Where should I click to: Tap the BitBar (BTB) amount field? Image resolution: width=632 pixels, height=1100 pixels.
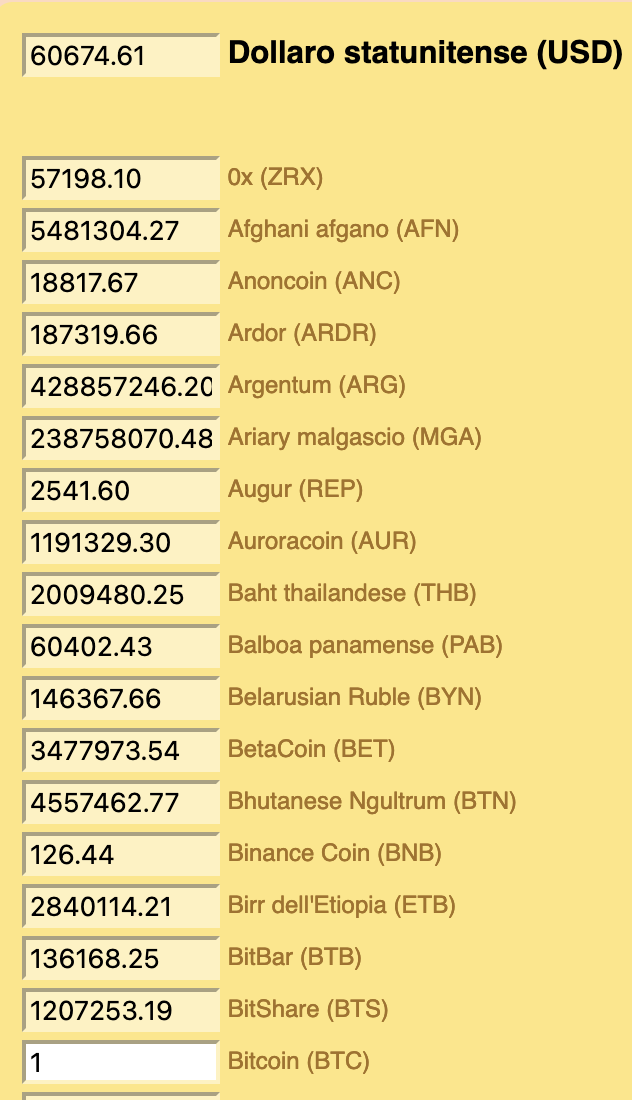click(x=121, y=959)
